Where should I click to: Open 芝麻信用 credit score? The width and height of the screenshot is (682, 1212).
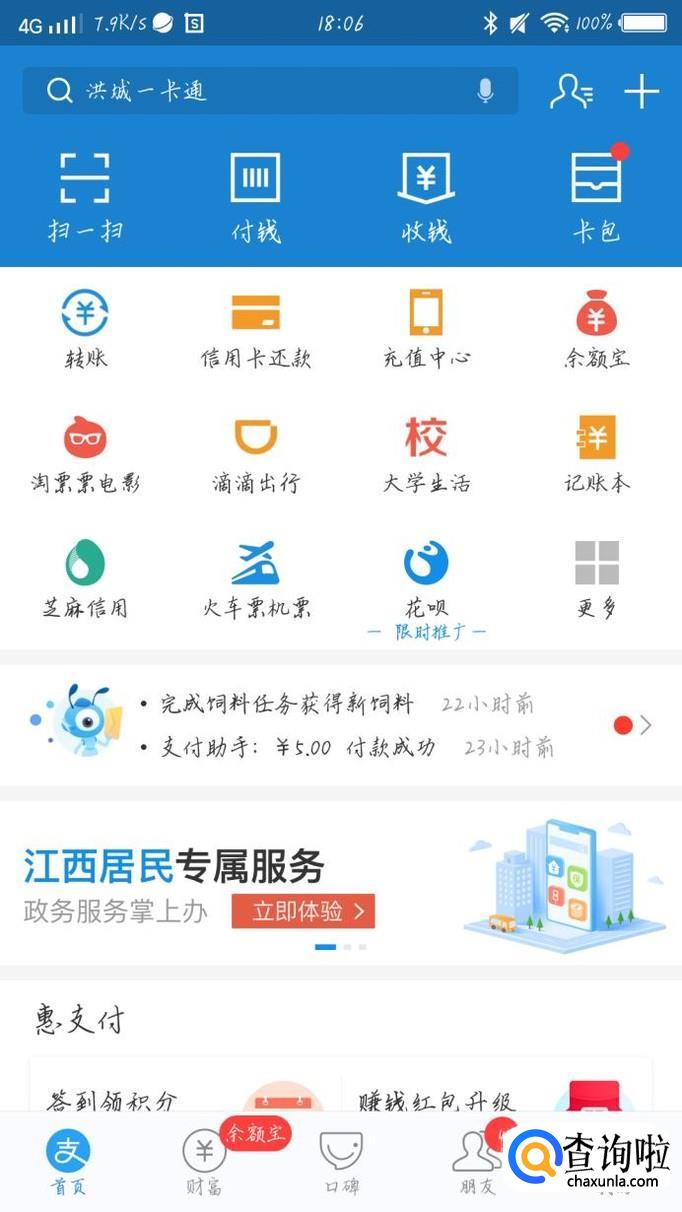pos(85,580)
